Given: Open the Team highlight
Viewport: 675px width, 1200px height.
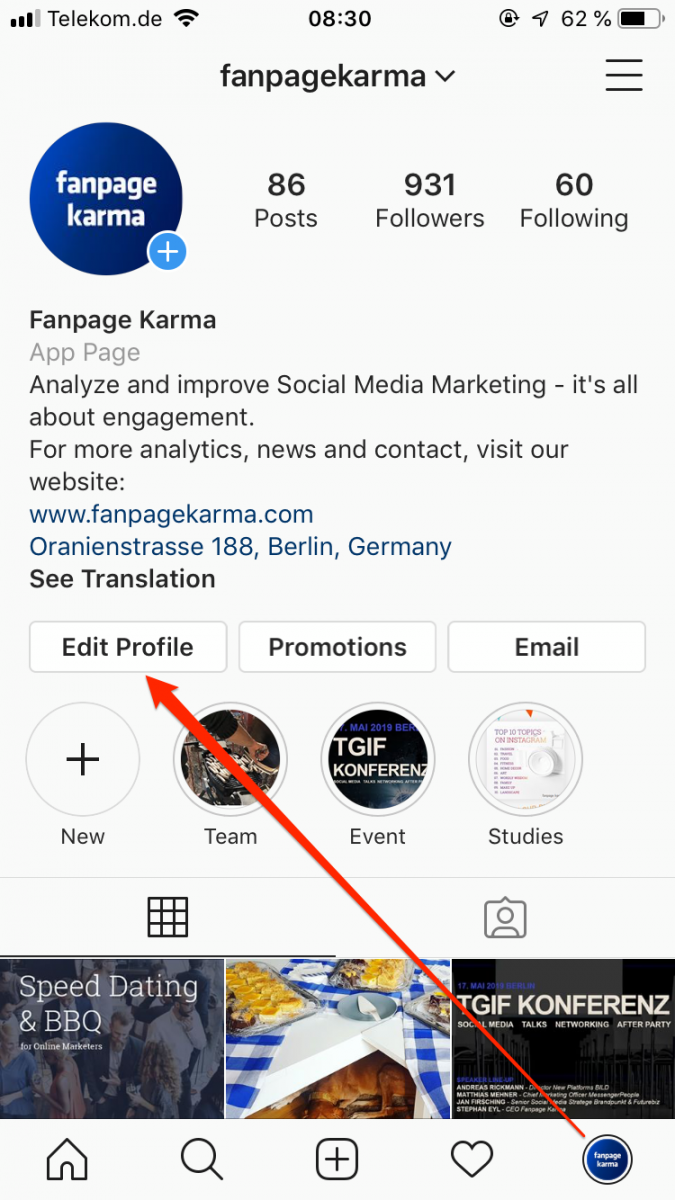Looking at the screenshot, I should (230, 761).
